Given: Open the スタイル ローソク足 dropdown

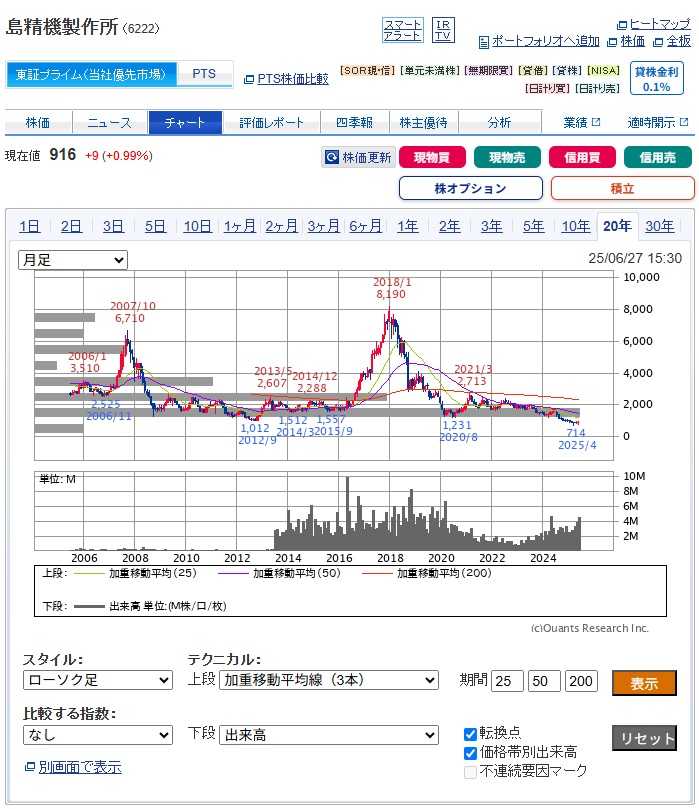Looking at the screenshot, I should (x=97, y=680).
